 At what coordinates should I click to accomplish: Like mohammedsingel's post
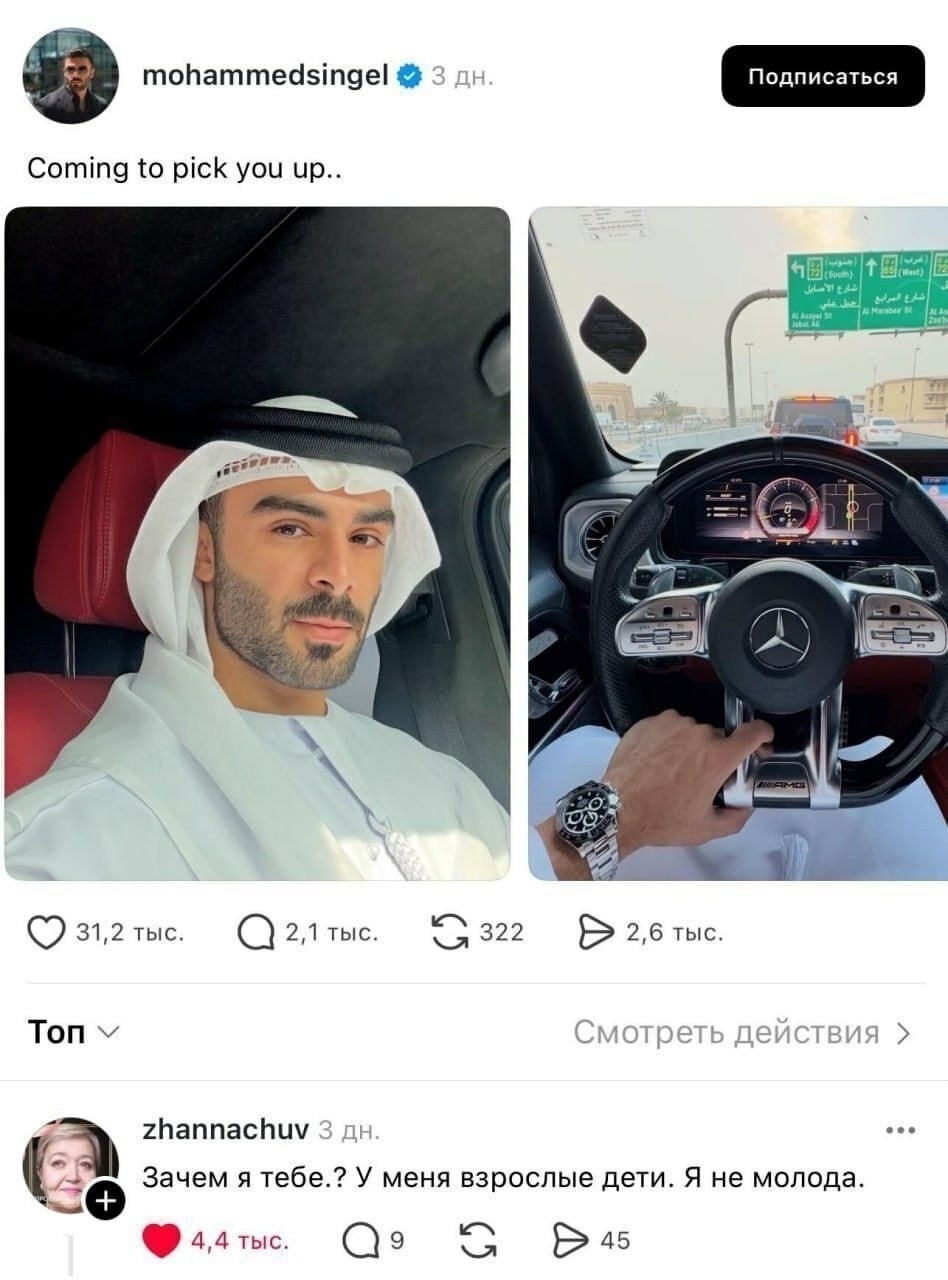[45, 933]
